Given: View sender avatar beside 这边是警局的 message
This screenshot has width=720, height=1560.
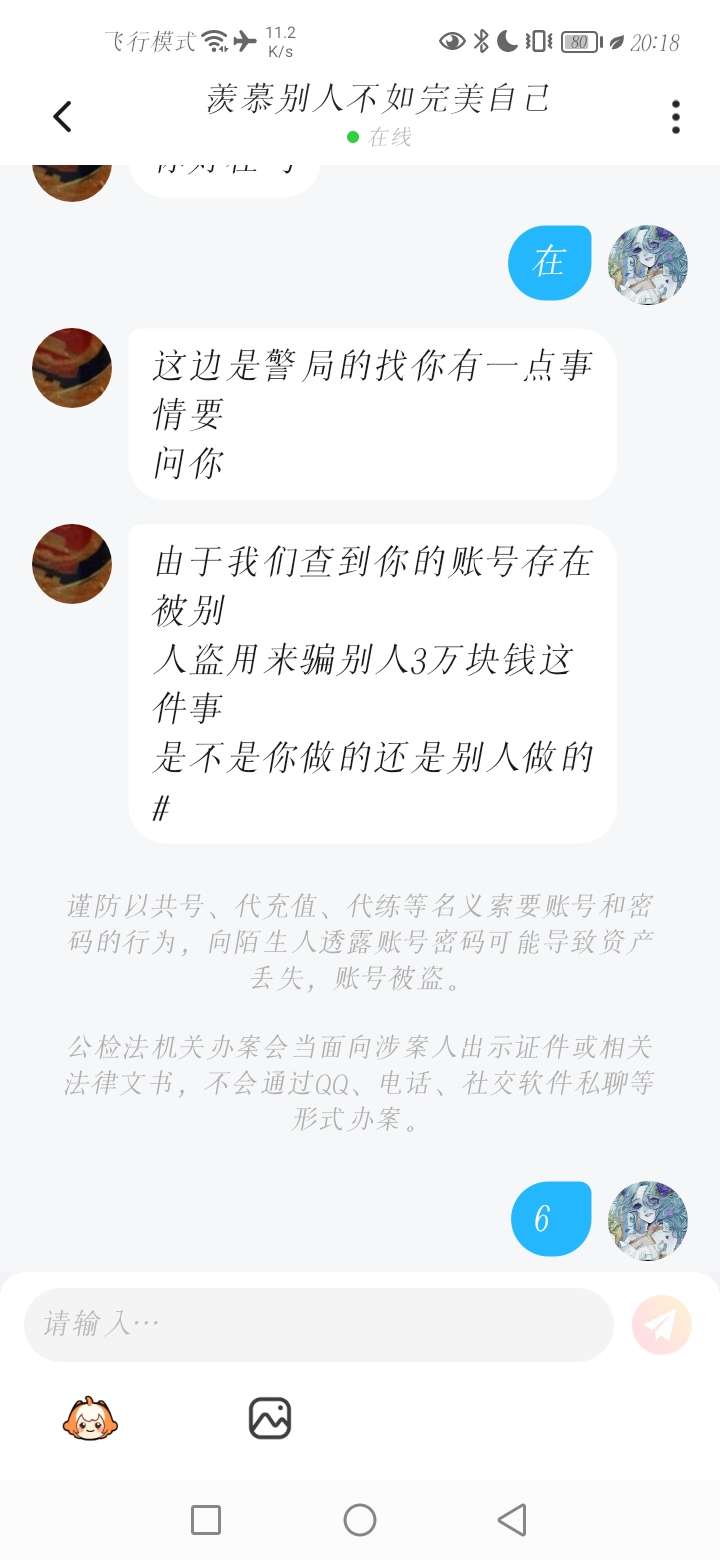Looking at the screenshot, I should [x=72, y=368].
